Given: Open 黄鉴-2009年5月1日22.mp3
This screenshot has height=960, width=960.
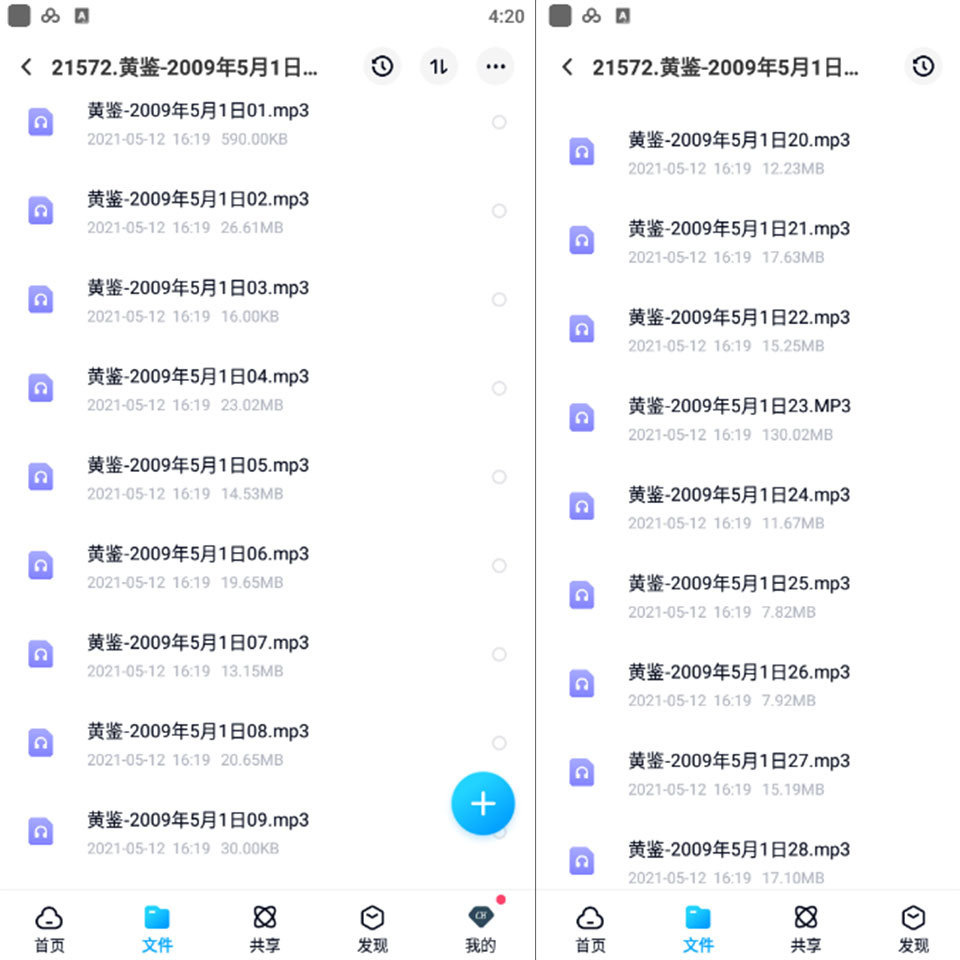Looking at the screenshot, I should coord(748,330).
